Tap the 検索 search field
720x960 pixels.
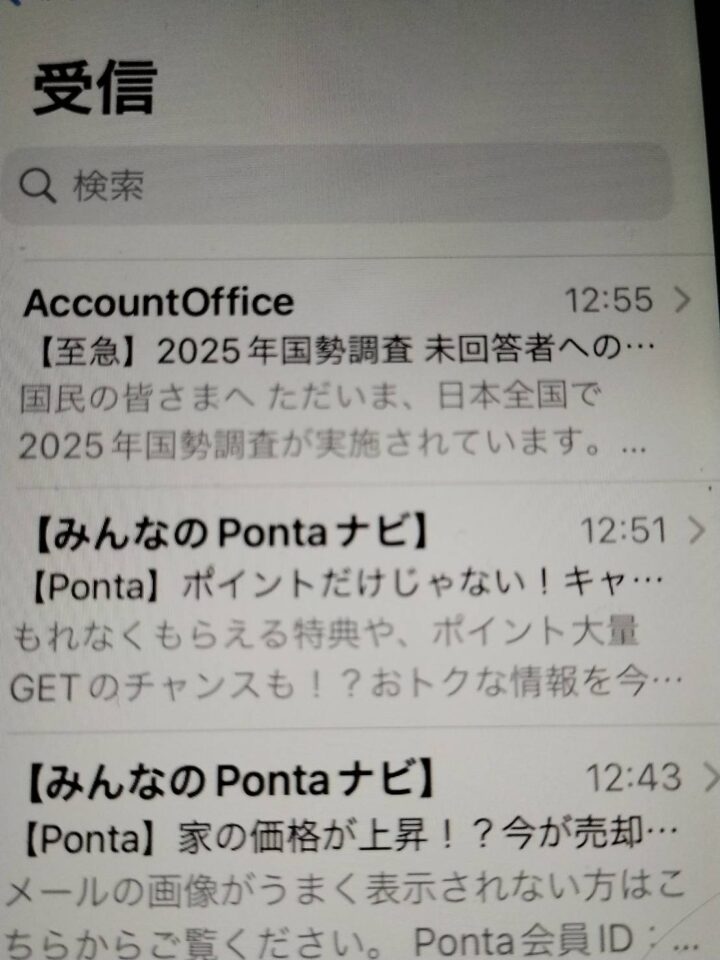click(340, 185)
